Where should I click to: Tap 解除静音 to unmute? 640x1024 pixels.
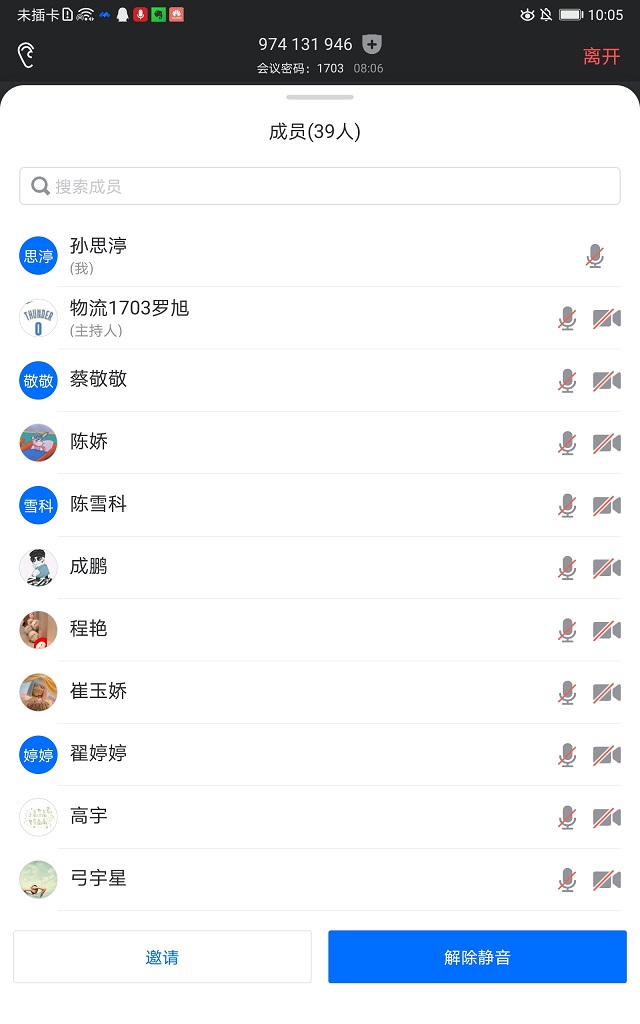click(x=477, y=957)
